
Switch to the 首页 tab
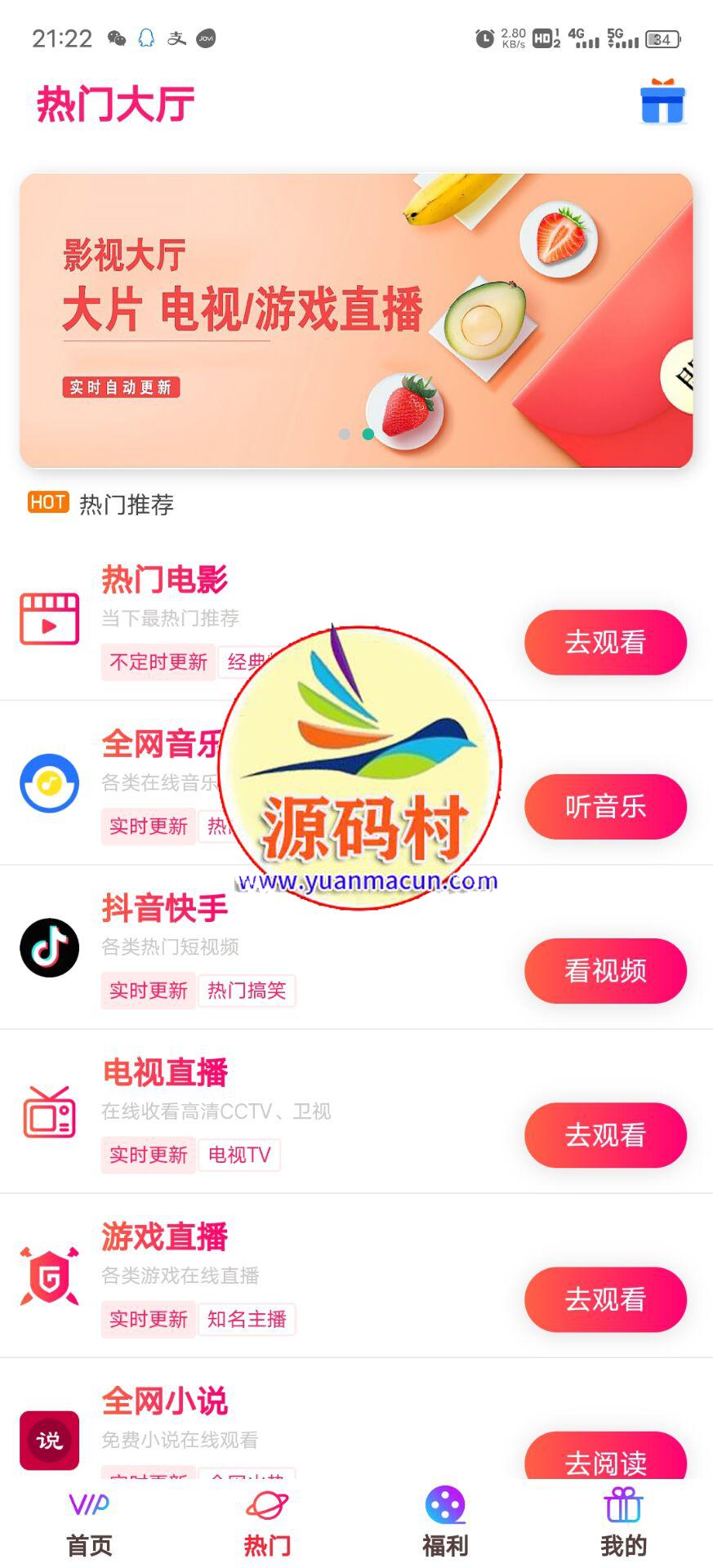click(89, 1523)
